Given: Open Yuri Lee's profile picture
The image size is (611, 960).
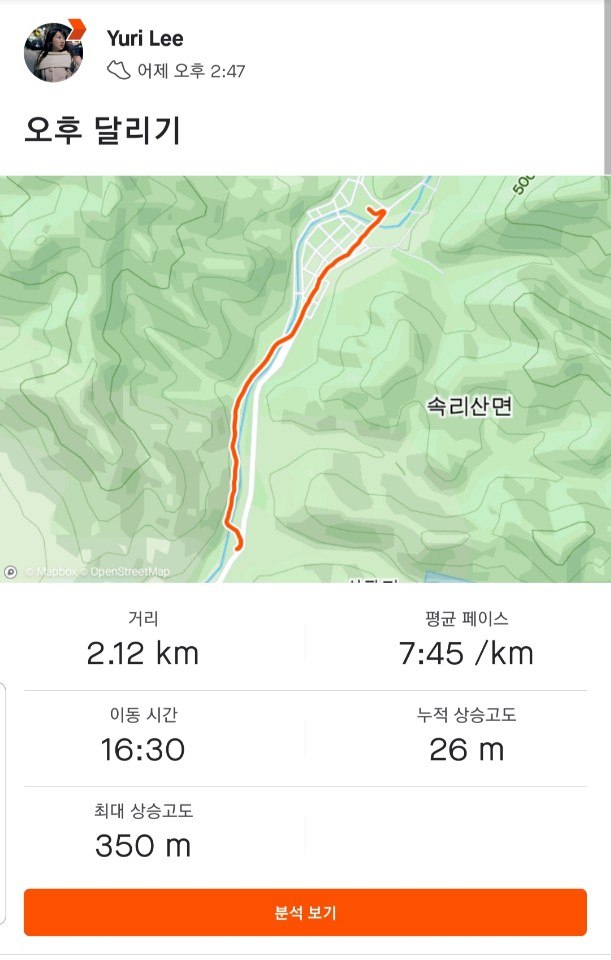Looking at the screenshot, I should (x=53, y=53).
